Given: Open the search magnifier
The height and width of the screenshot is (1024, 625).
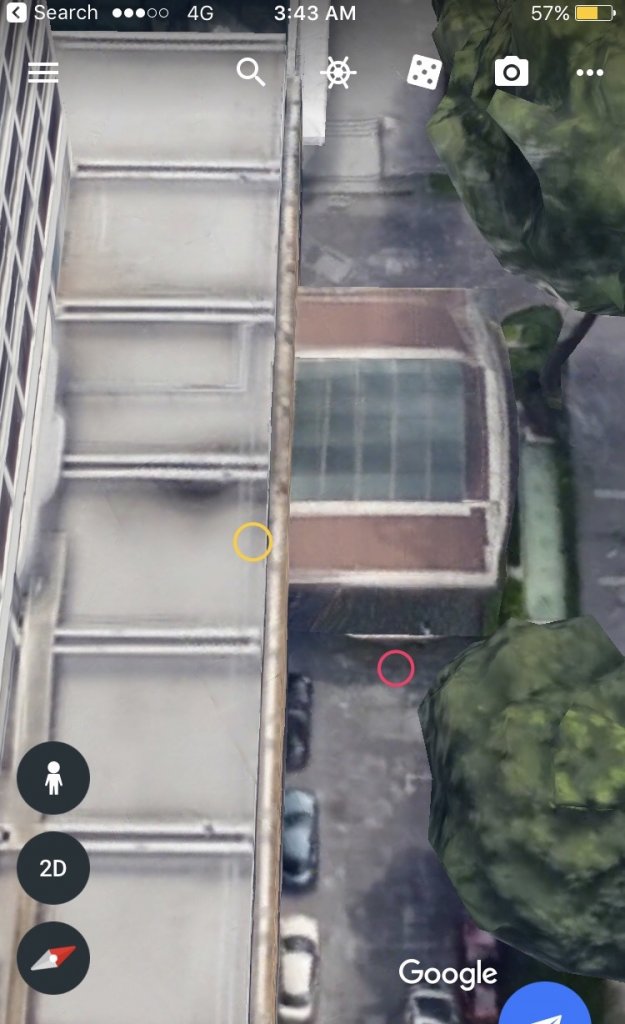Looking at the screenshot, I should coord(251,72).
